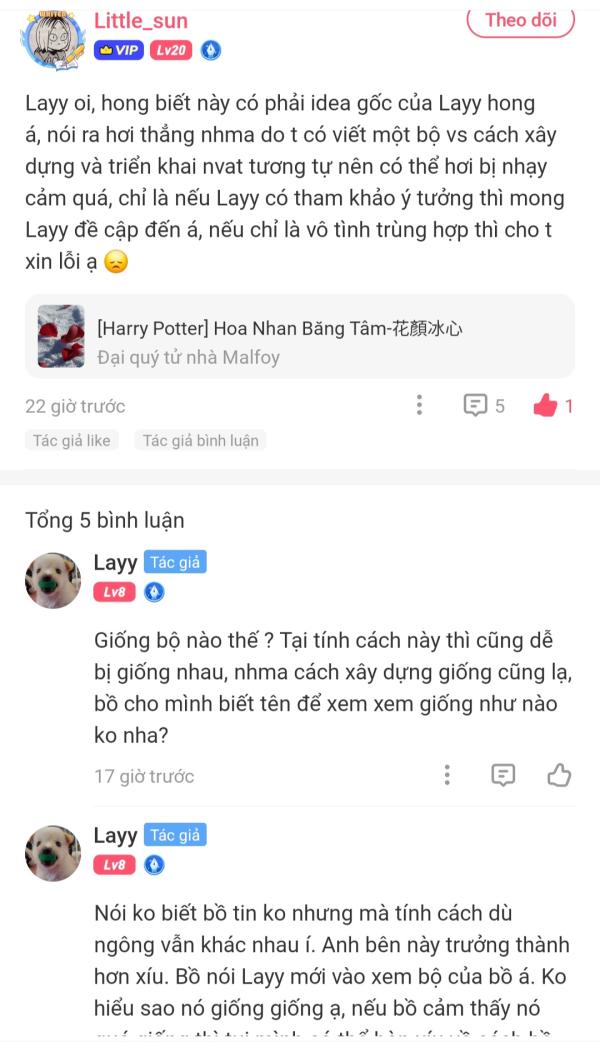Reply to Layy's 17 giờ trước comment
Screen dimensions: 600x1042
503,775
